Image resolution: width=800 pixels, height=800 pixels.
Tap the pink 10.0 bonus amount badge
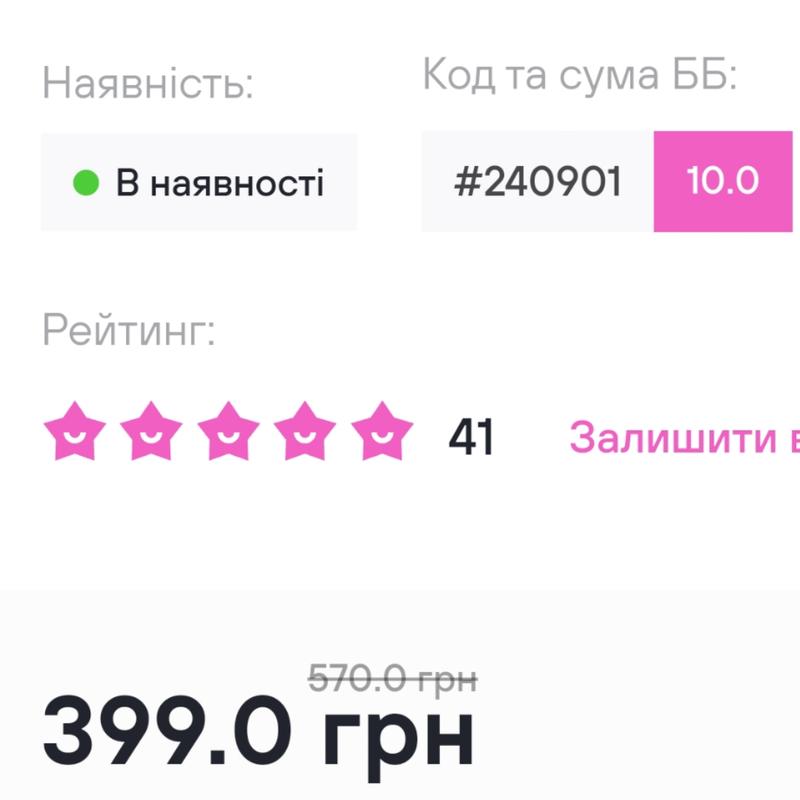723,182
